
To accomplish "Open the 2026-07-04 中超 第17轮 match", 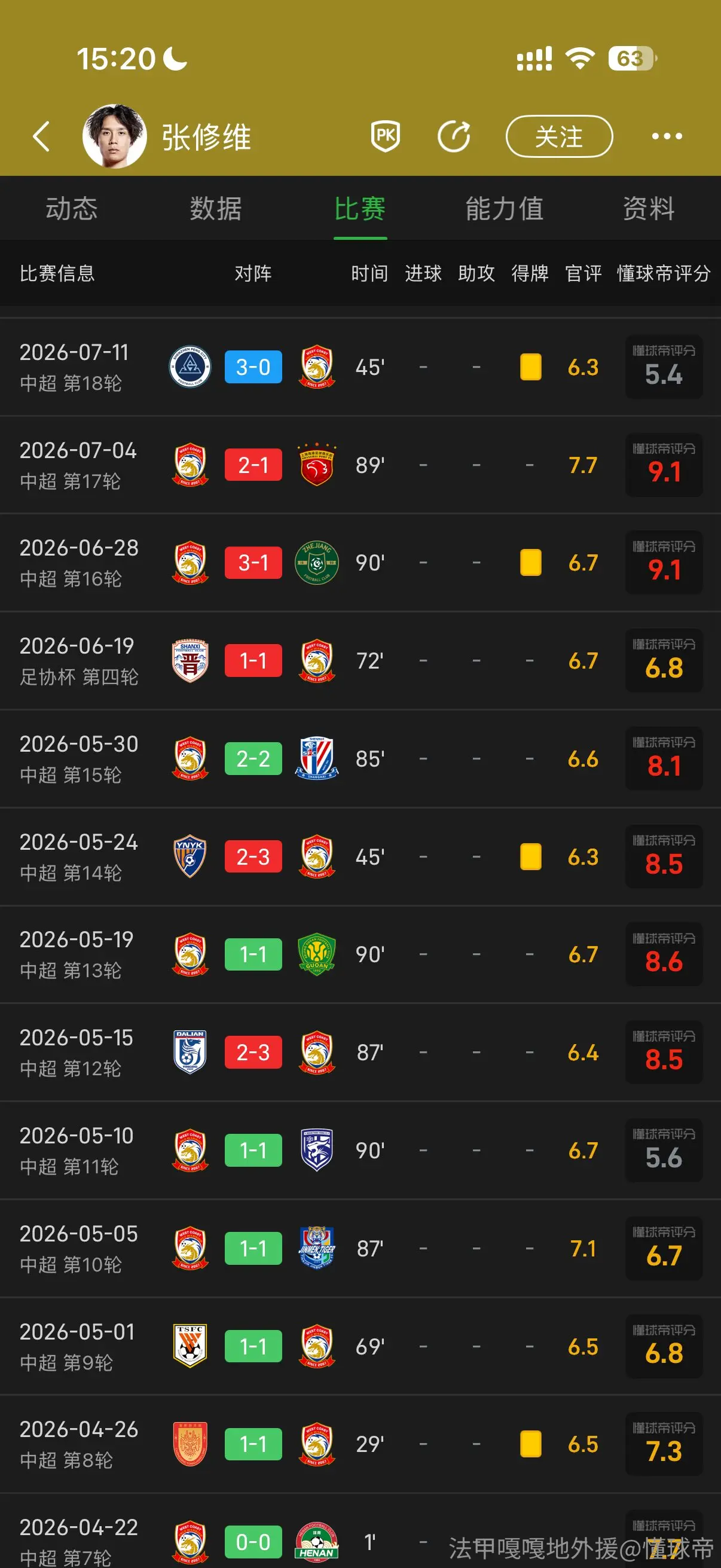I will pos(360,465).
